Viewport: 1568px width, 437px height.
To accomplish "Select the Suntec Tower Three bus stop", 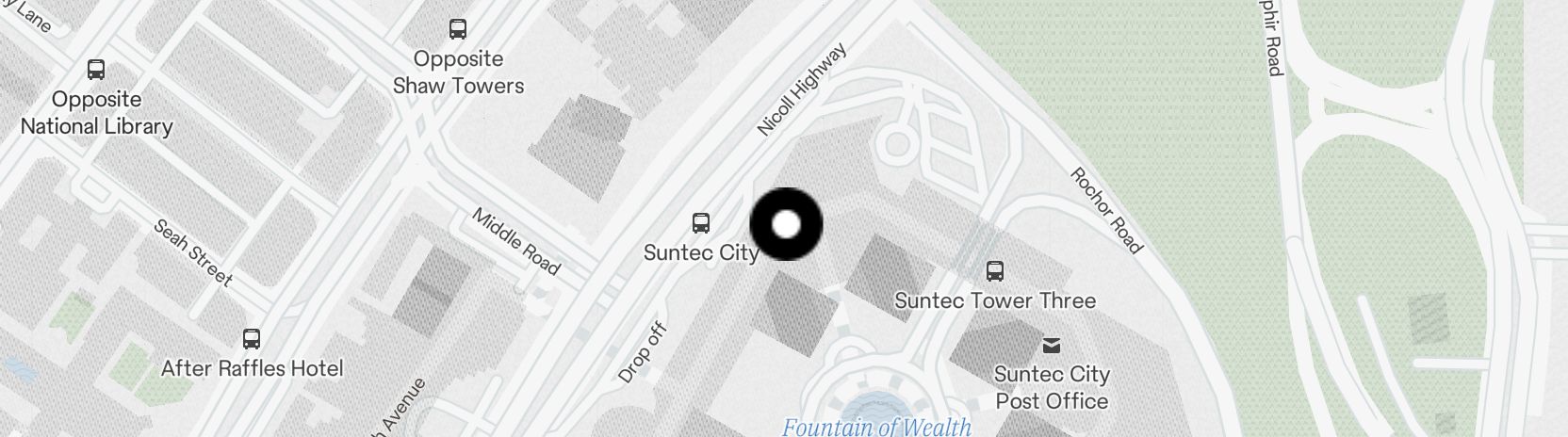I will point(994,271).
